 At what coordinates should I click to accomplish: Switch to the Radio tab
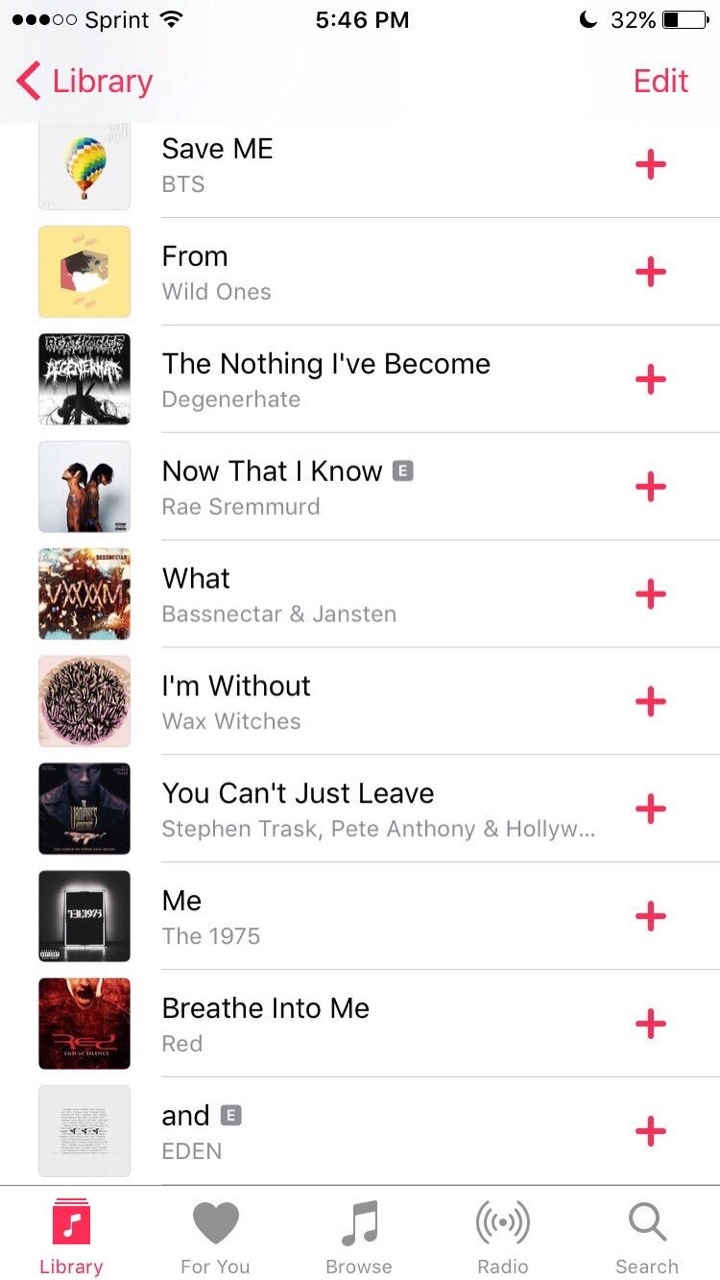pos(502,1237)
